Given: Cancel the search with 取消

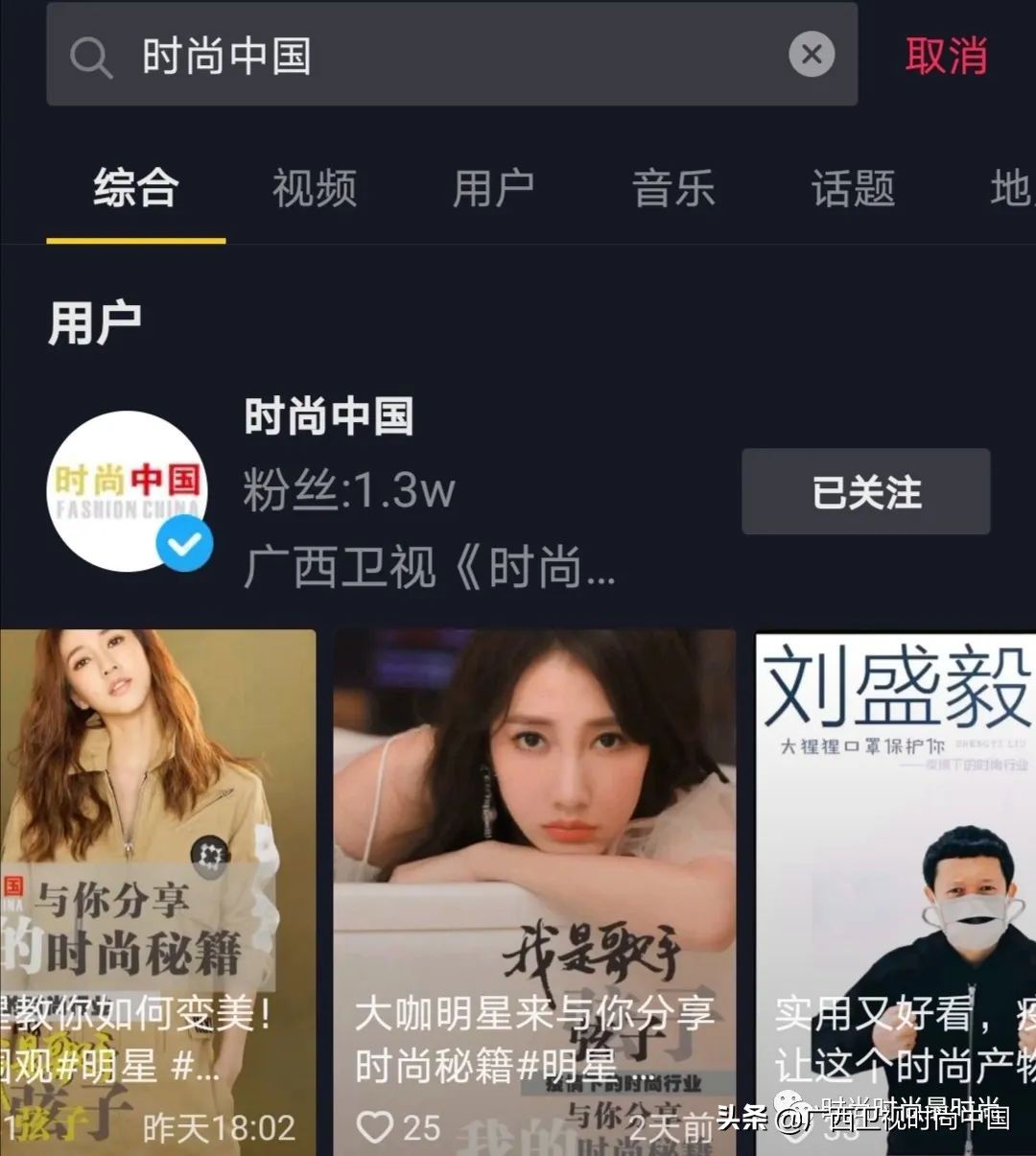Looking at the screenshot, I should [946, 56].
